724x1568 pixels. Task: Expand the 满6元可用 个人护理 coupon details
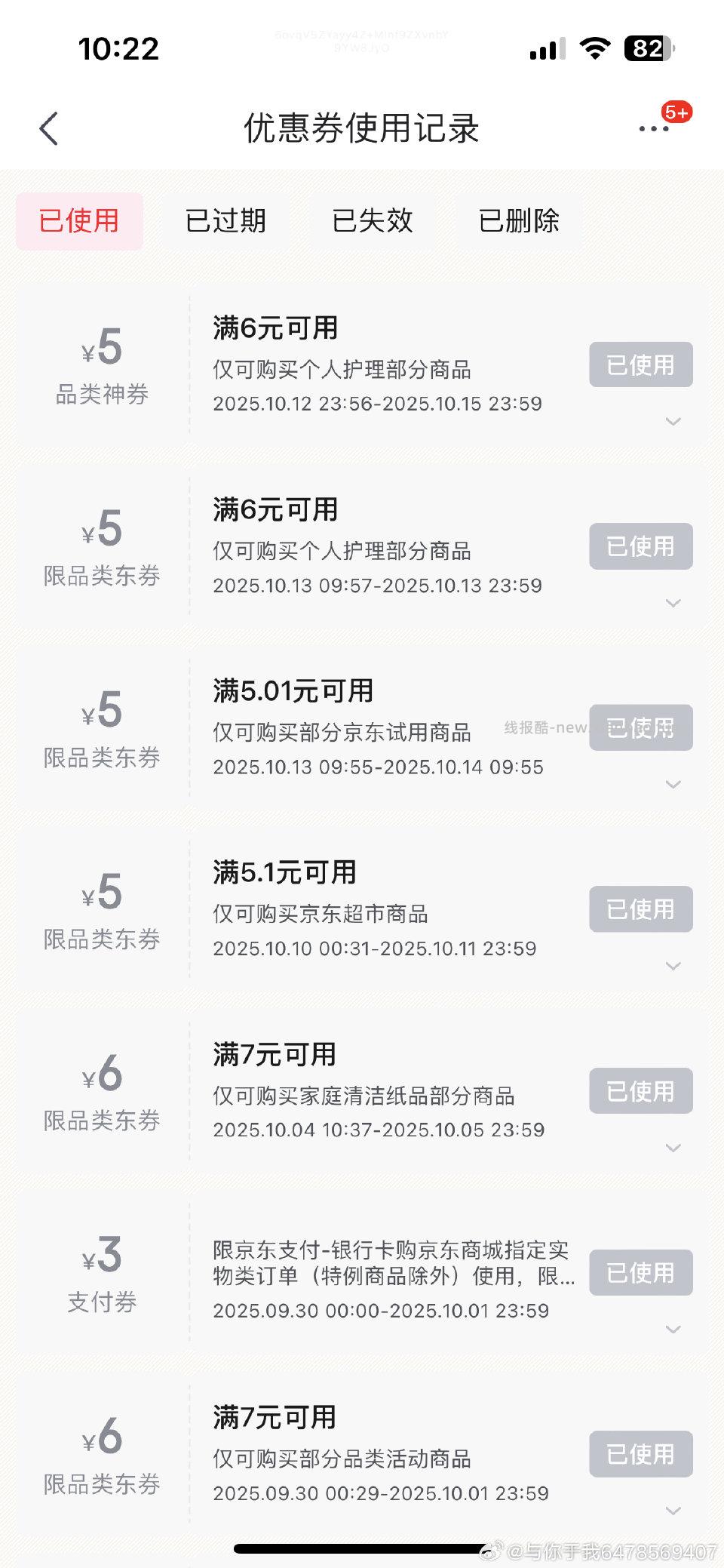tap(673, 603)
